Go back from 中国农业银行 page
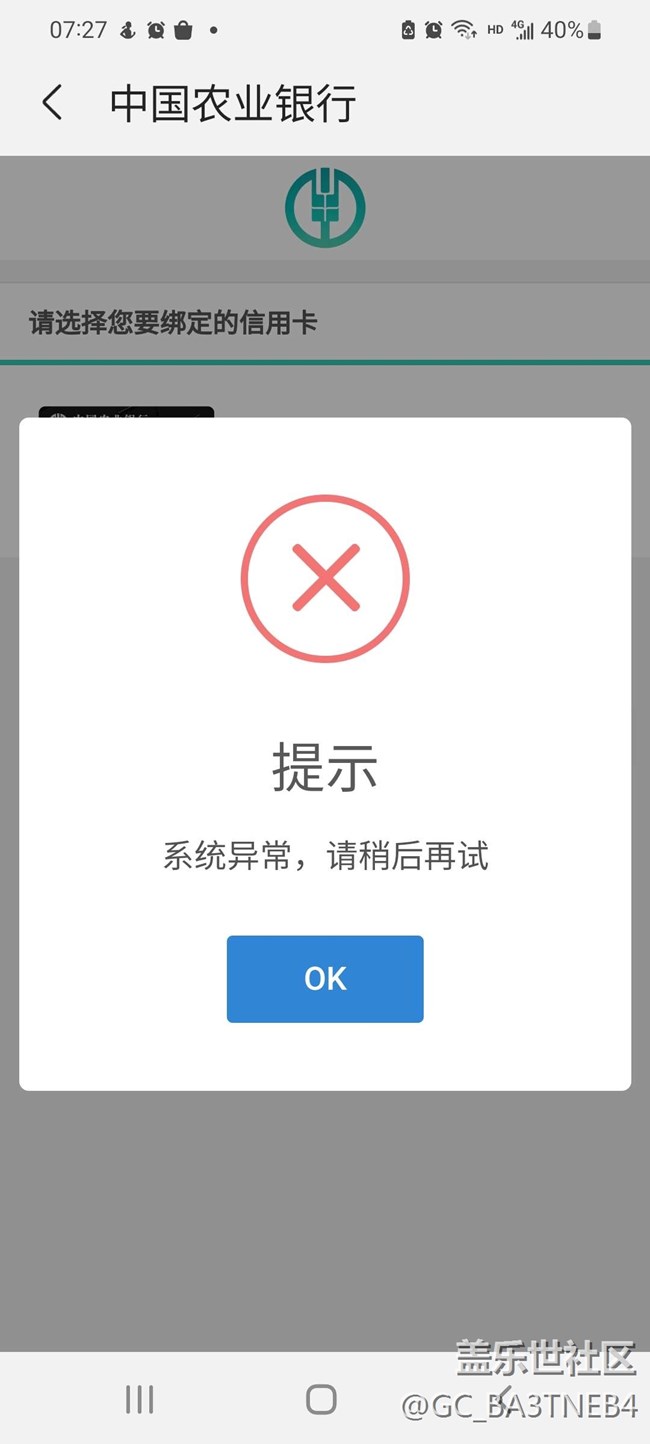Screen dimensions: 650x1444 pos(52,103)
